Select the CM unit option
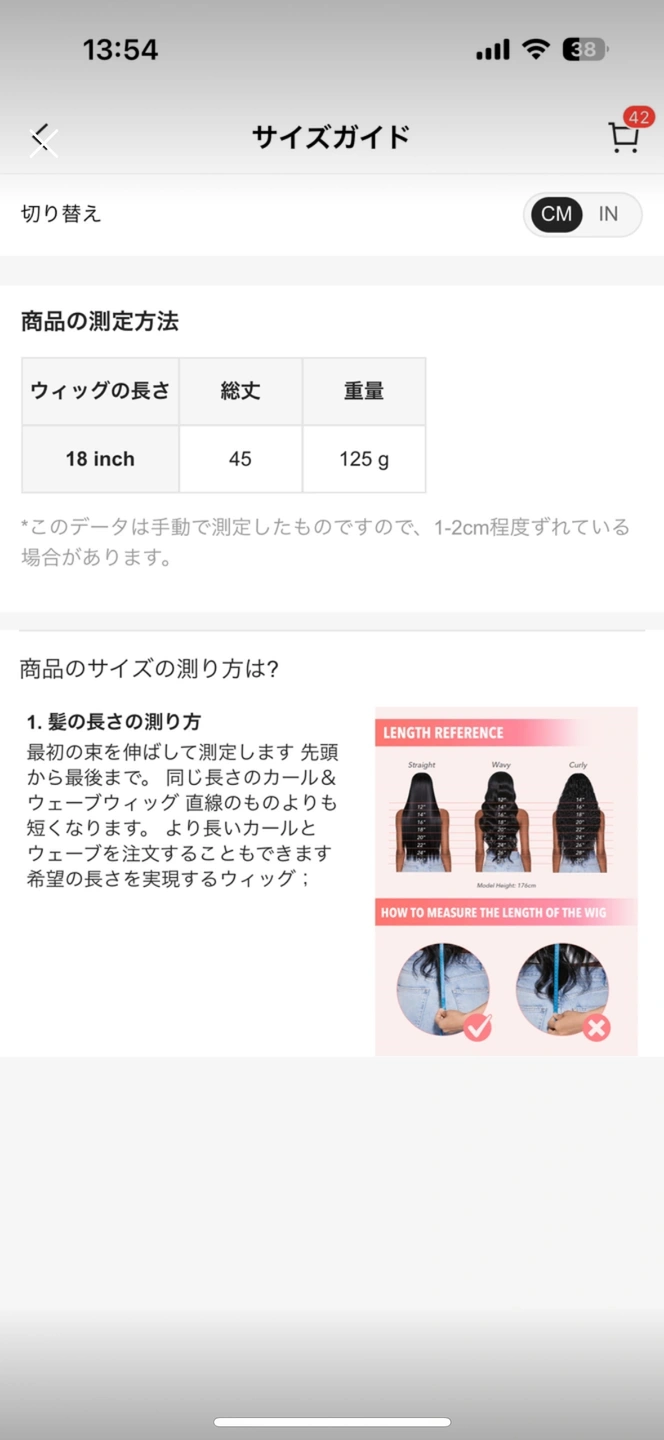 point(556,214)
